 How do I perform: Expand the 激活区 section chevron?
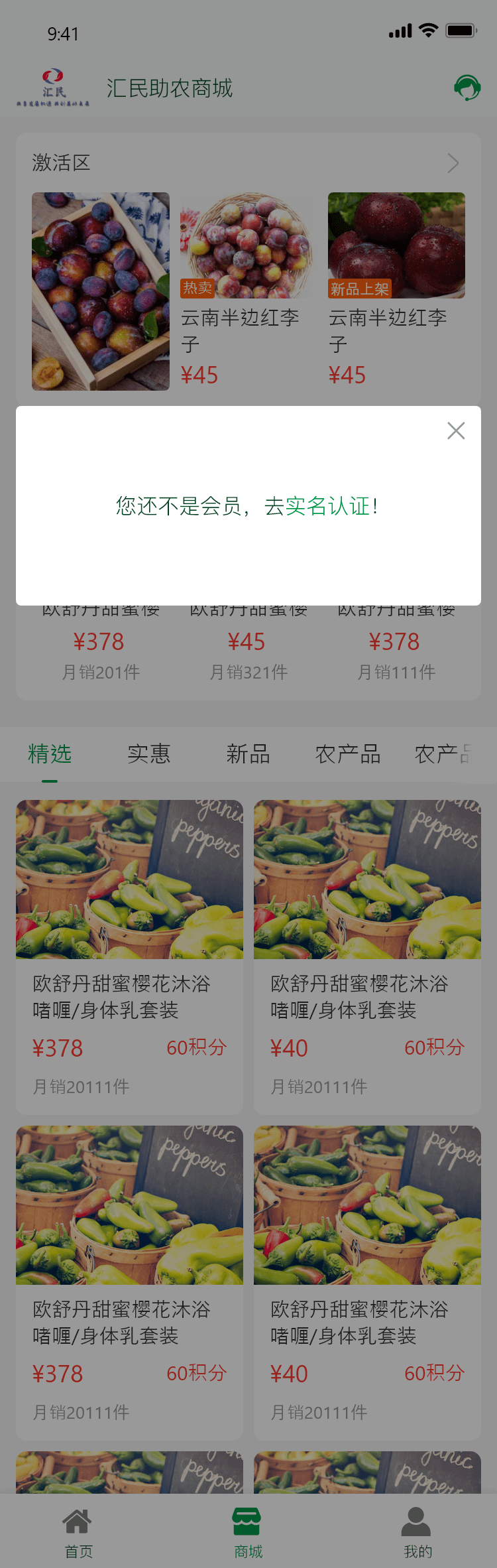click(x=453, y=163)
